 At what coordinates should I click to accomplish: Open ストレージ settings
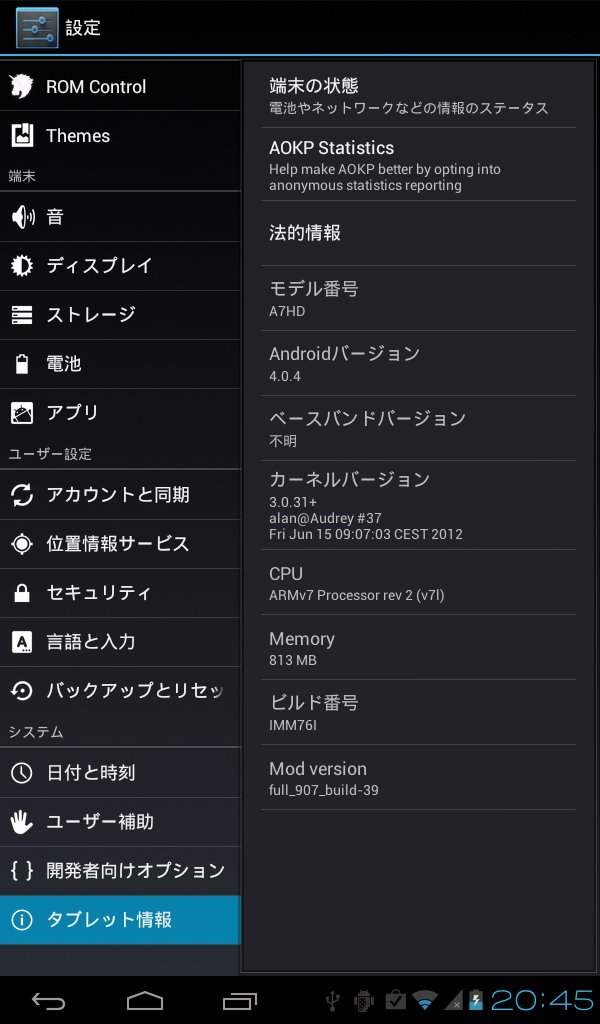pyautogui.click(x=120, y=315)
